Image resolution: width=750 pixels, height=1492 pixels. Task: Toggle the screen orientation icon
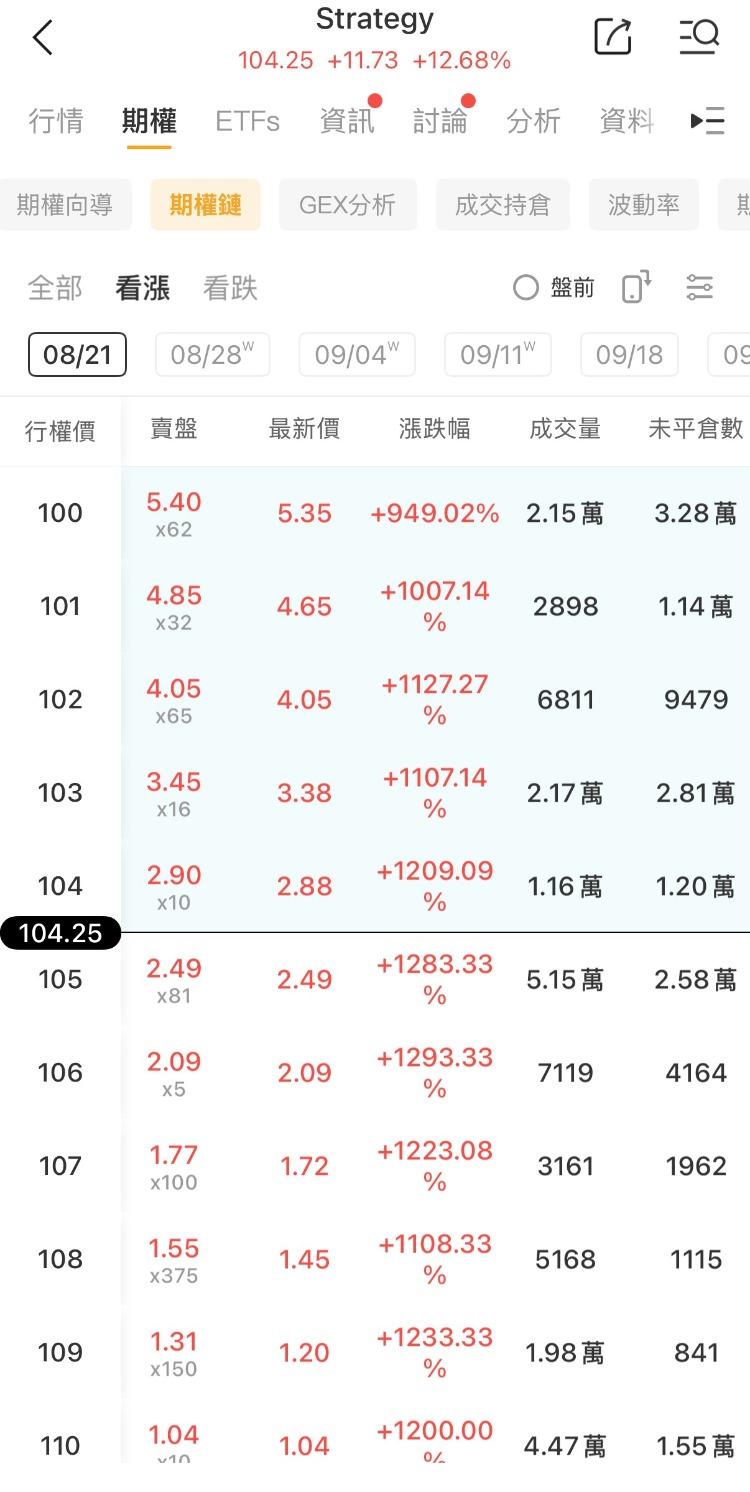point(636,288)
